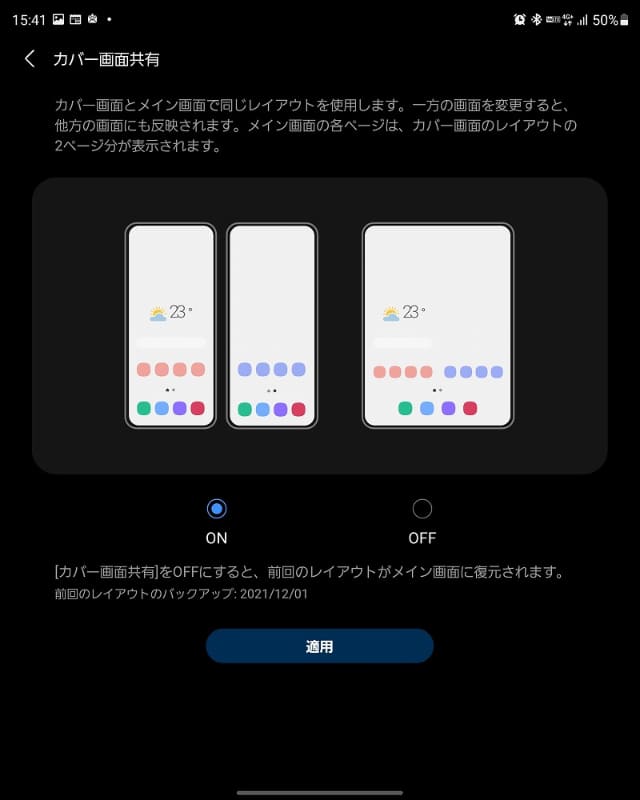Go back from カバー画面共有 screen
This screenshot has width=640, height=800.
coord(30,59)
